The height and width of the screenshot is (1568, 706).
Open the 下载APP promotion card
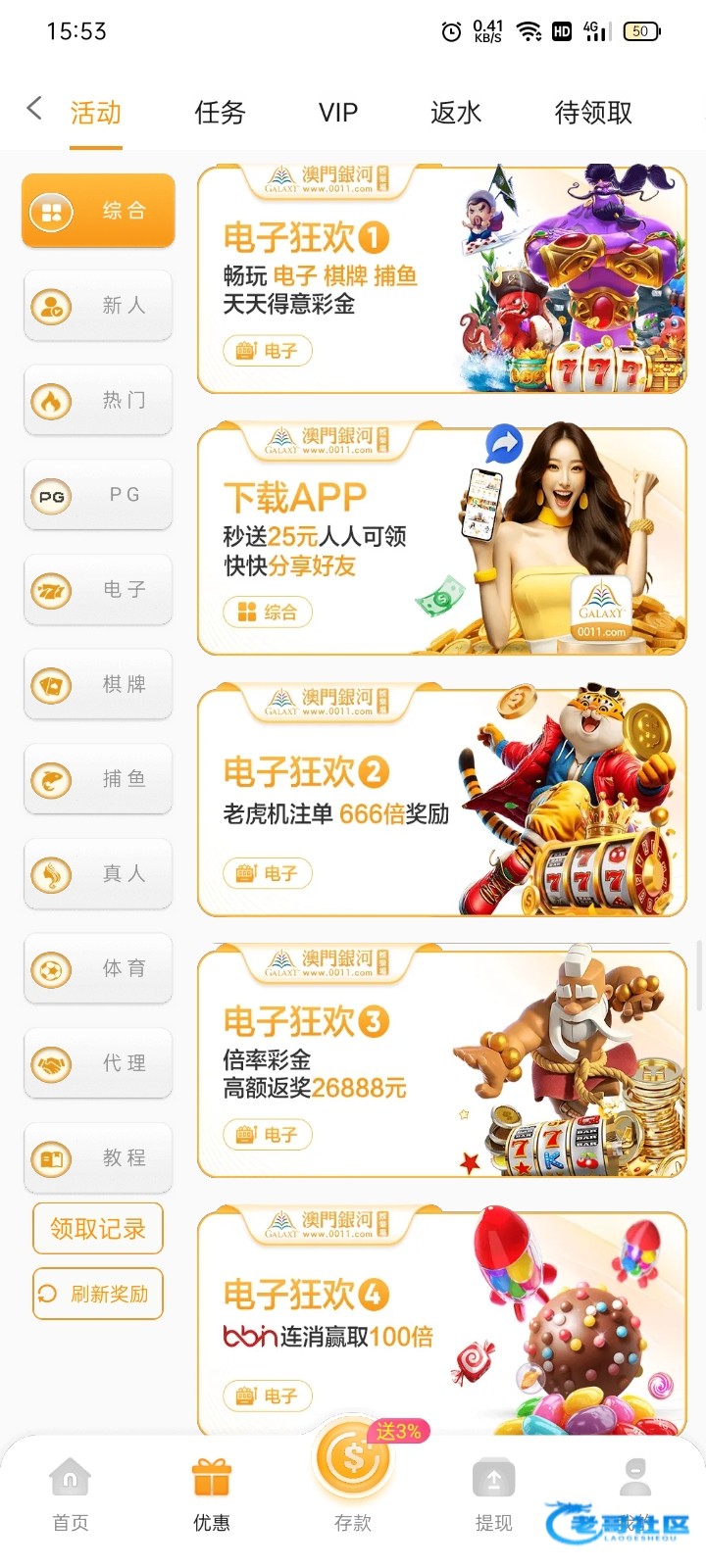(441, 541)
